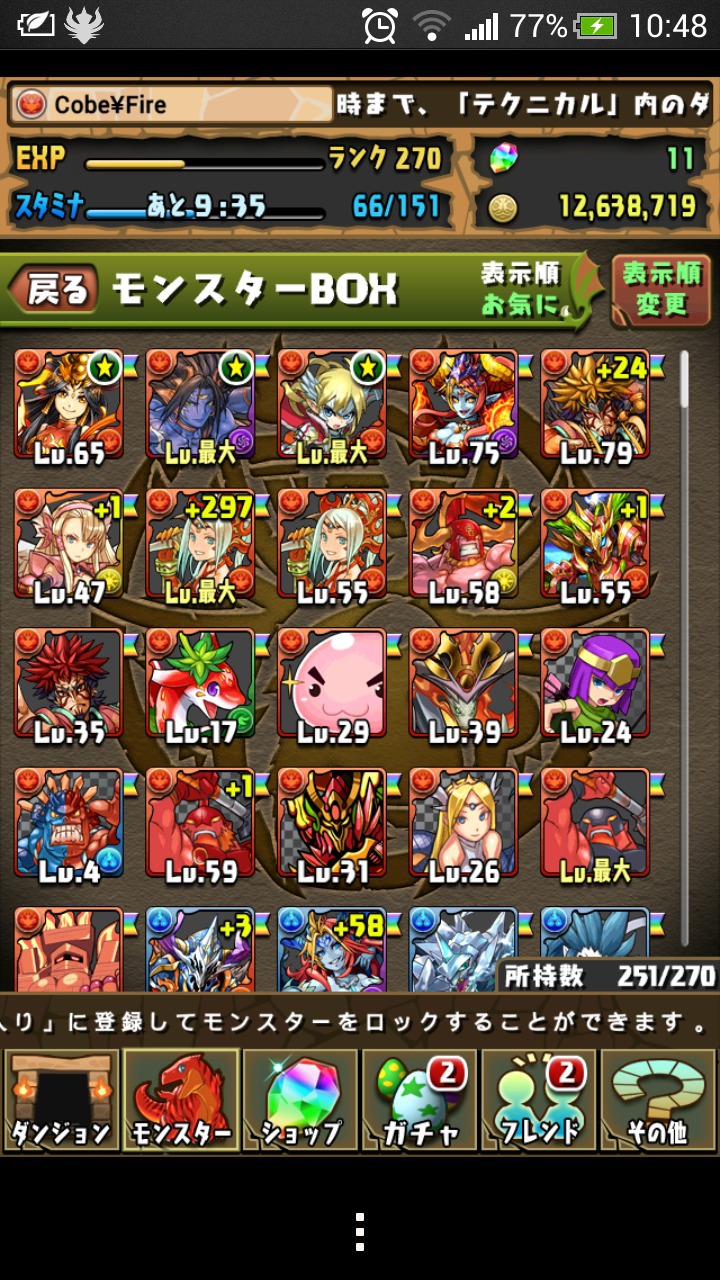Switch to the モンスター tab
Image resolution: width=720 pixels, height=1280 pixels.
[x=180, y=1100]
